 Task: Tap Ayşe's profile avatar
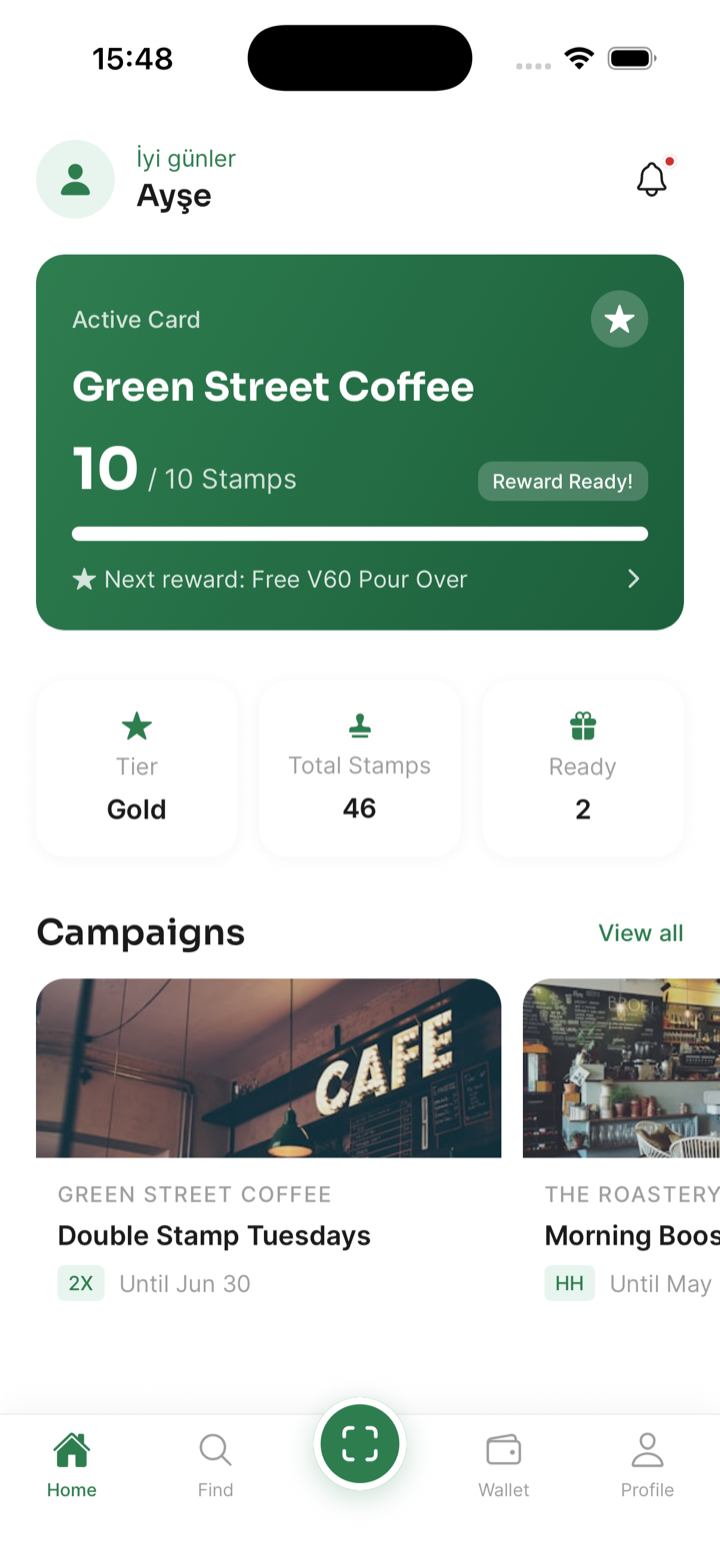[x=75, y=179]
